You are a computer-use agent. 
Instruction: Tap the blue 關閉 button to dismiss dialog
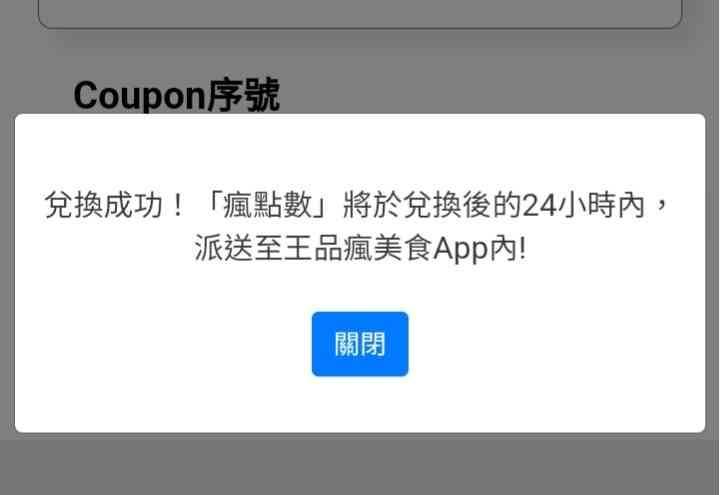click(359, 344)
